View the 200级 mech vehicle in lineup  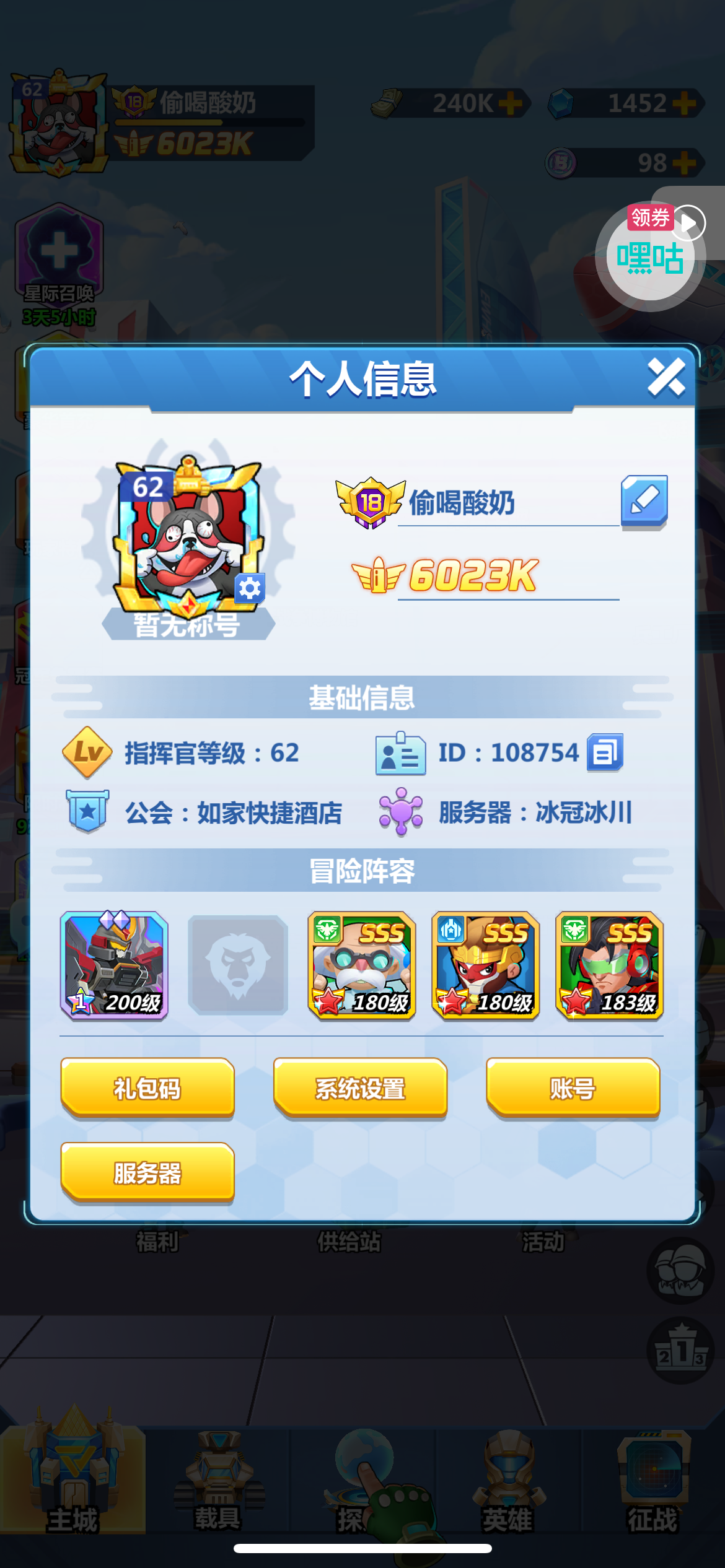coord(114,965)
